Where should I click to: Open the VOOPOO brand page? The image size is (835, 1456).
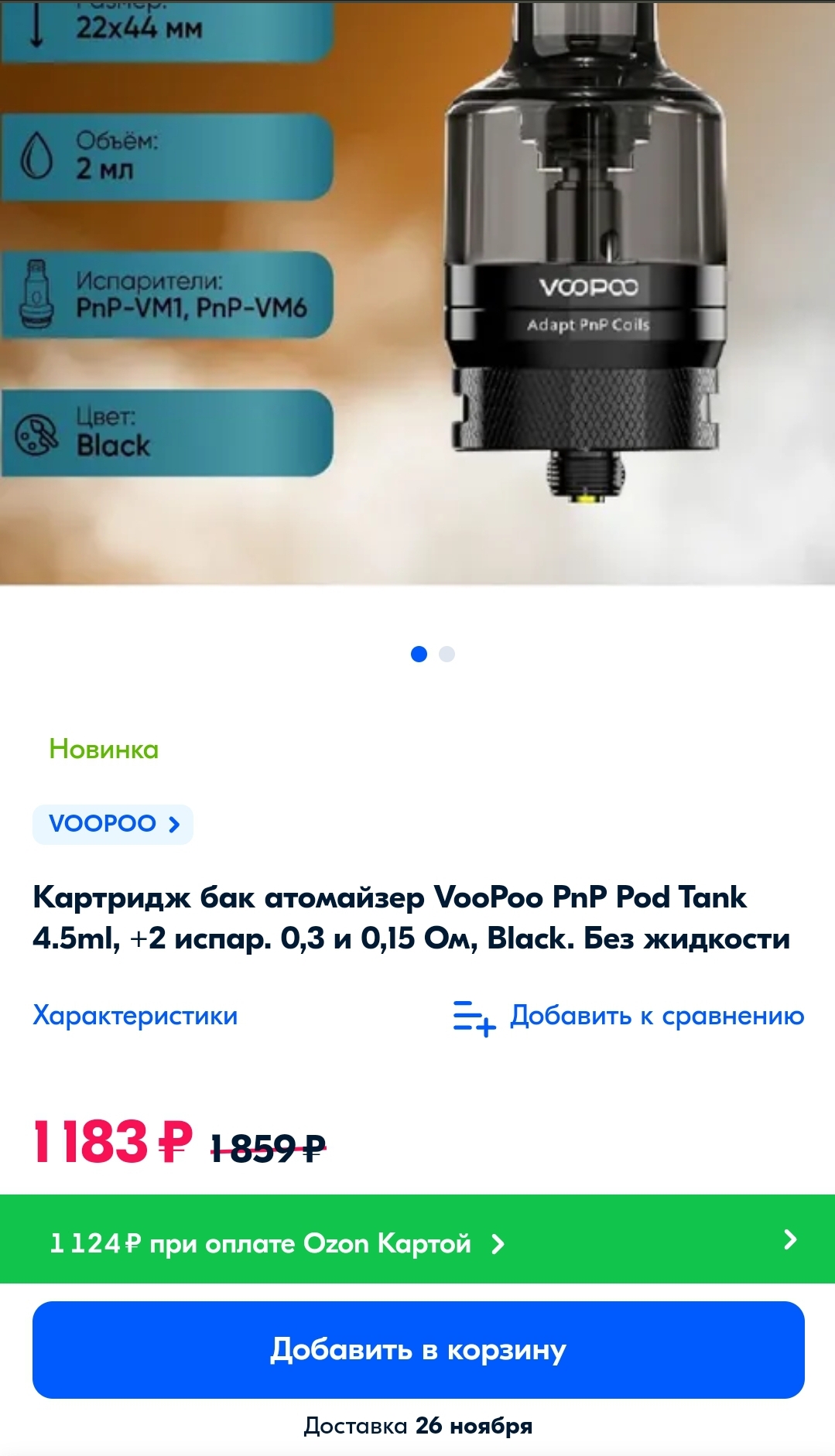point(113,824)
